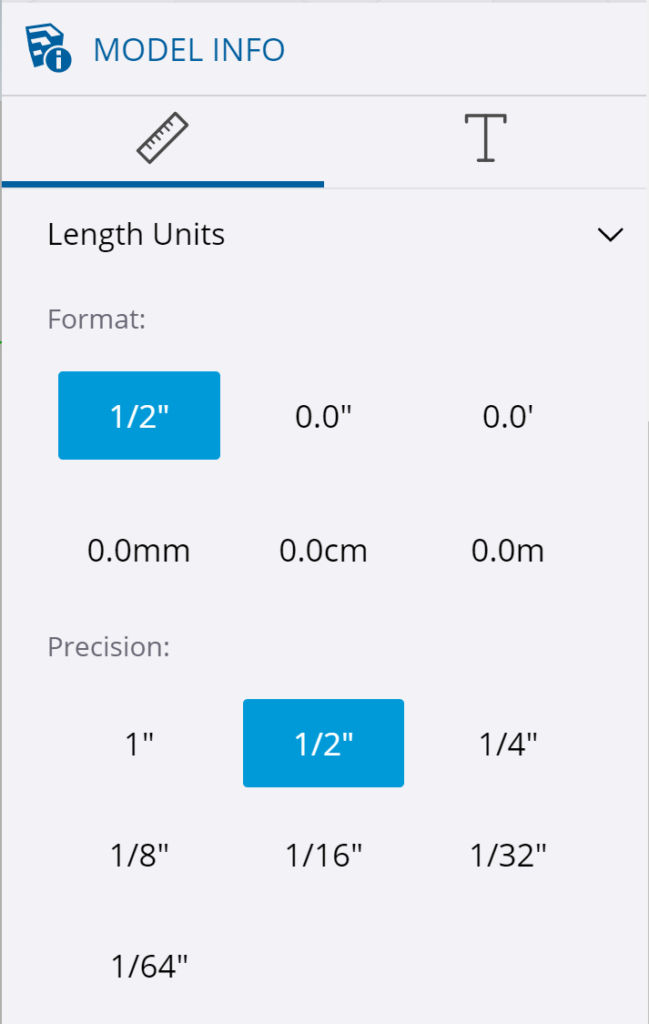The height and width of the screenshot is (1024, 649).
Task: Switch to the text settings tab
Action: coord(486,140)
